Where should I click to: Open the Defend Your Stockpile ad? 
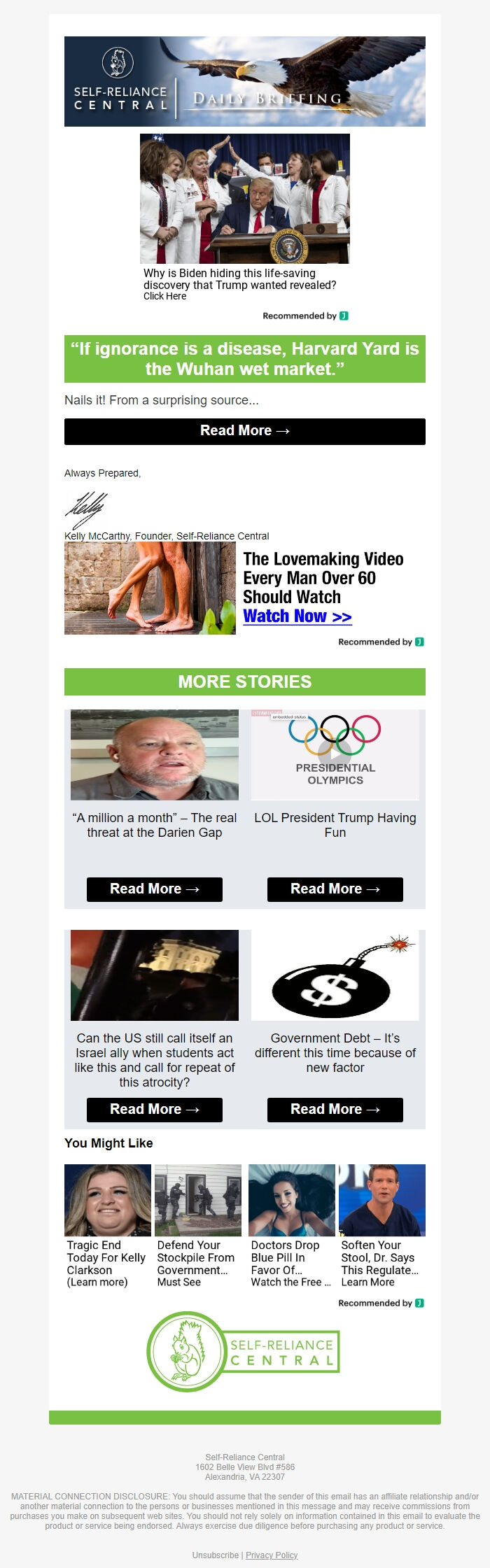197,1201
